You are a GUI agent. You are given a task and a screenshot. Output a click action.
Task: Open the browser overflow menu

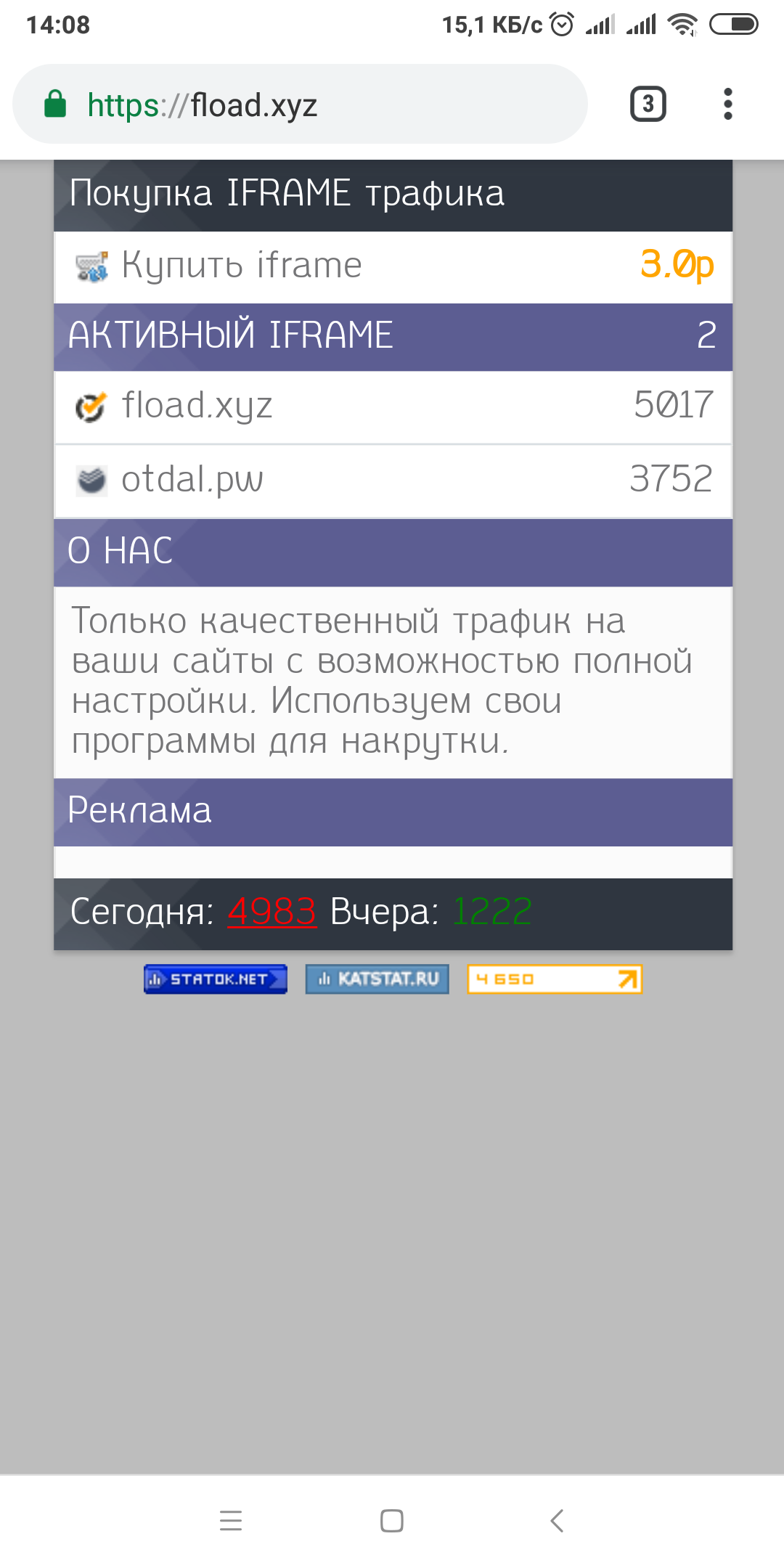(727, 105)
